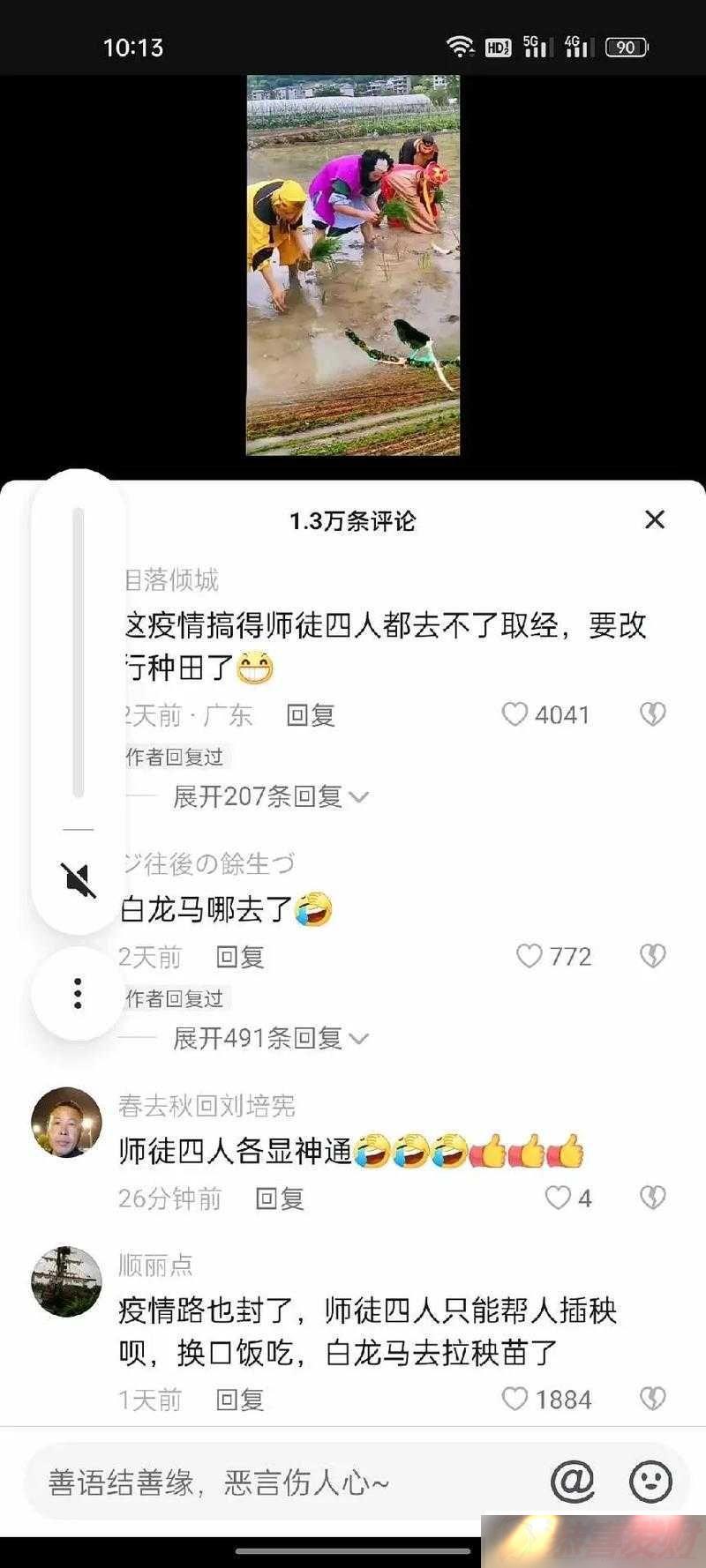Like the comment with 4041 likes

tap(514, 714)
